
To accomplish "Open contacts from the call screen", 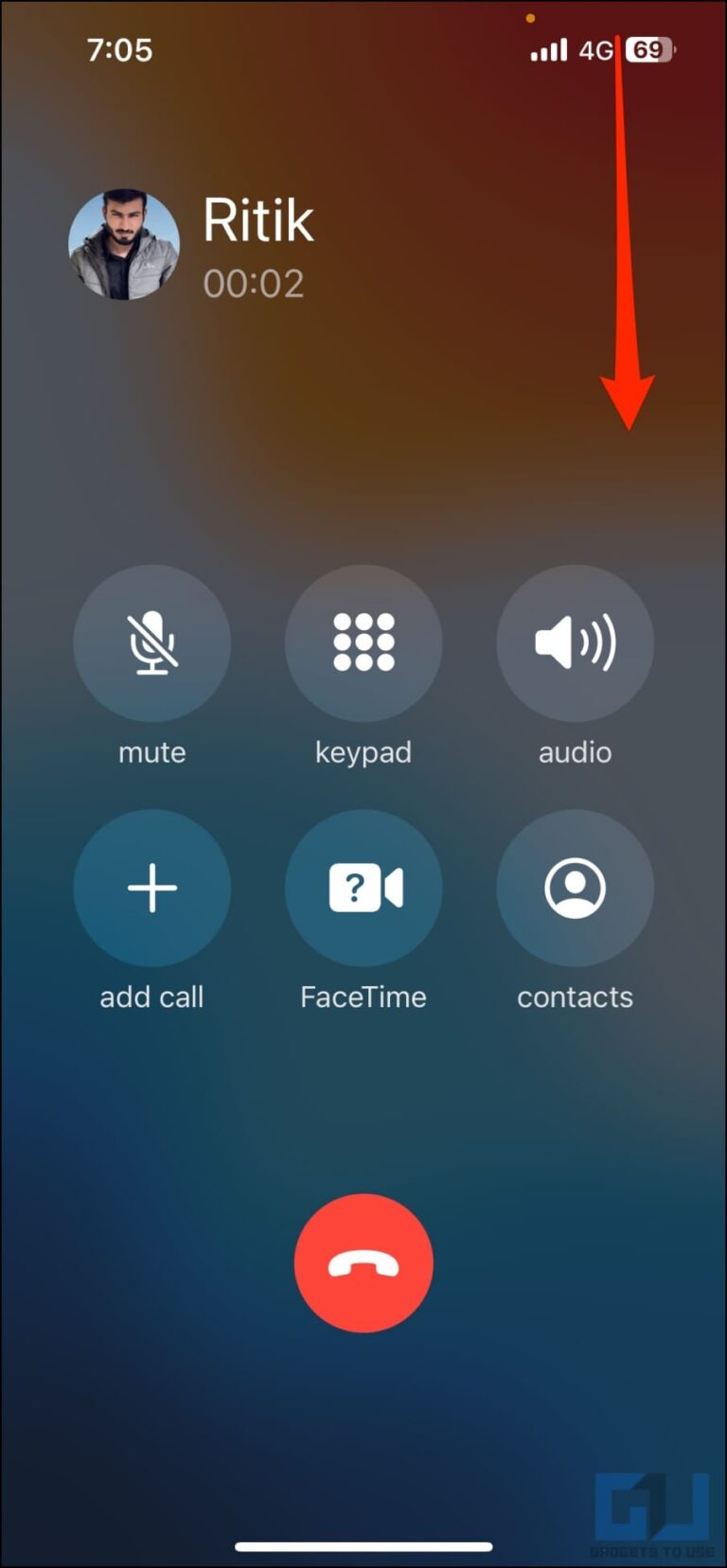I will tap(575, 887).
